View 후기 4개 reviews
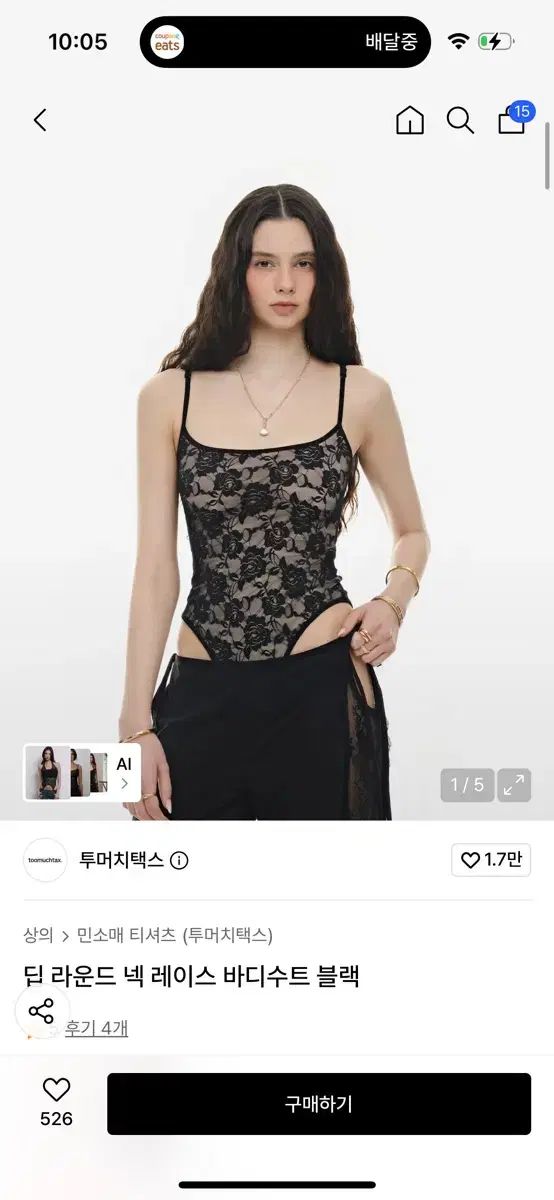 click(96, 1028)
